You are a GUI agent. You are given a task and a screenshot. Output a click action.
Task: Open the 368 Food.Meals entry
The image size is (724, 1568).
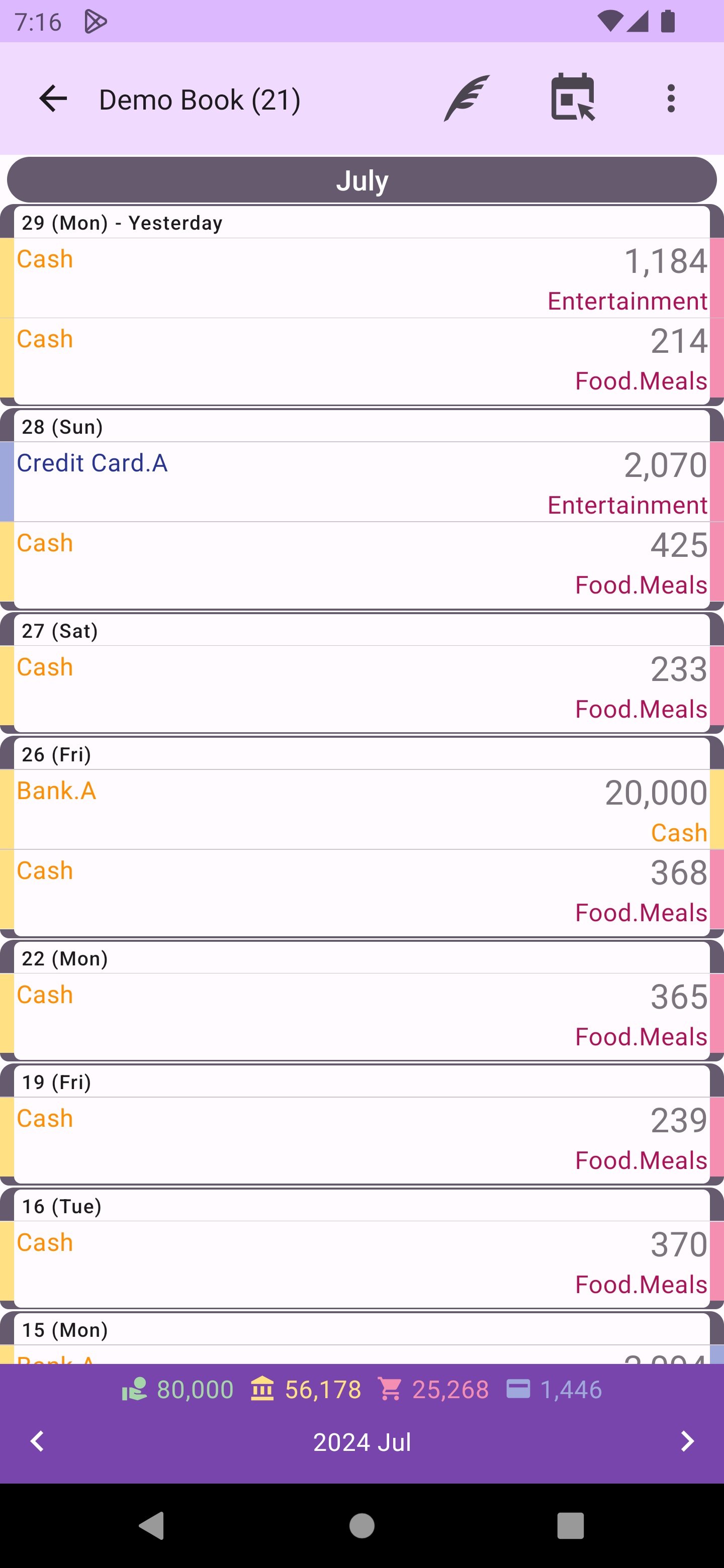coord(361,891)
